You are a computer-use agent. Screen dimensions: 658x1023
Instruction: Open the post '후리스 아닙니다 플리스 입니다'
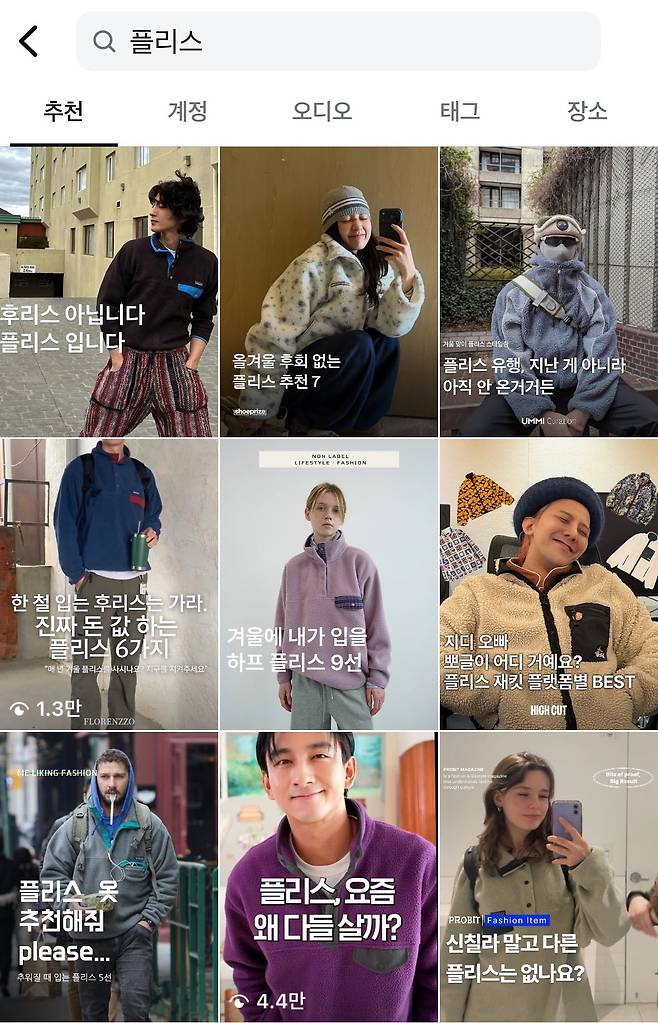click(x=108, y=292)
